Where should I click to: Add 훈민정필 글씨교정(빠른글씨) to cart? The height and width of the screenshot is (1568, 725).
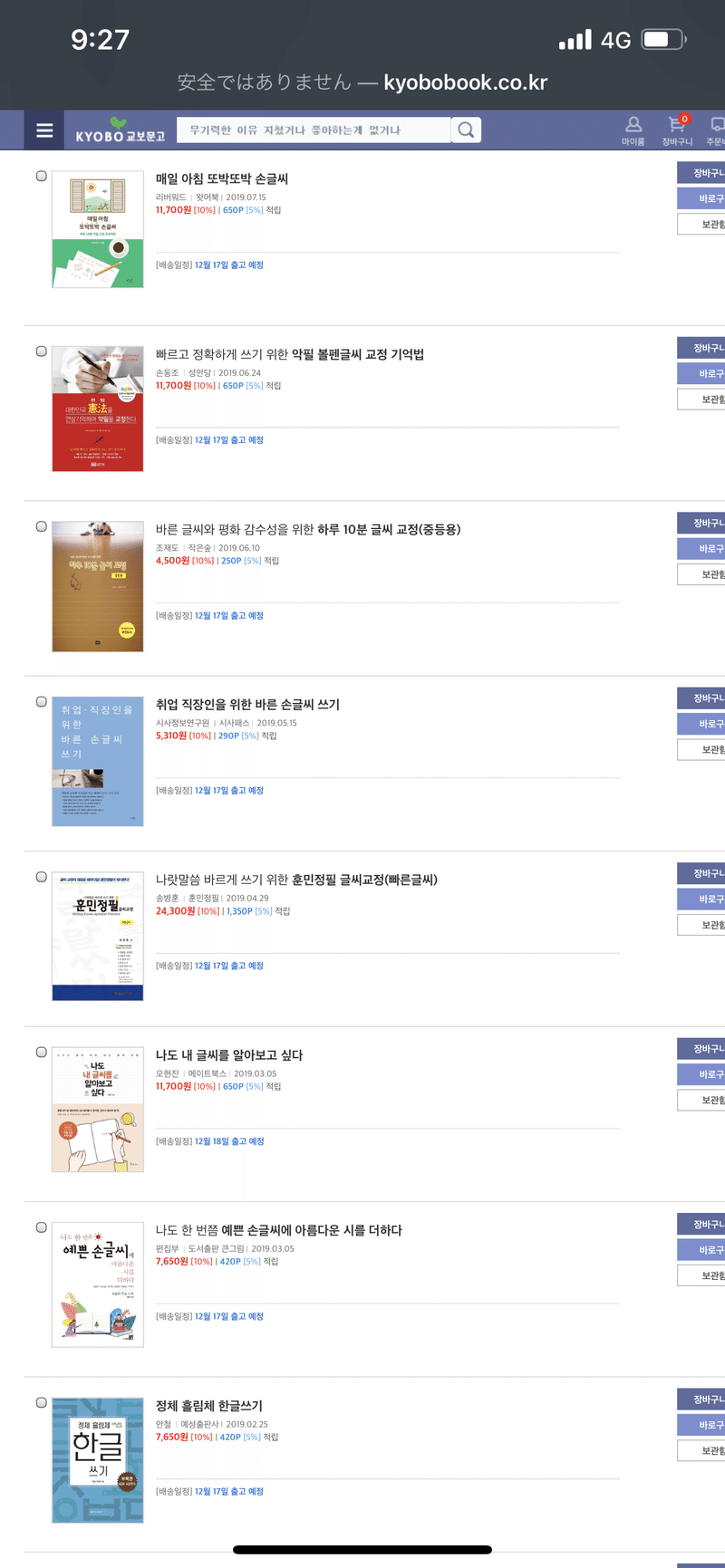(x=703, y=873)
